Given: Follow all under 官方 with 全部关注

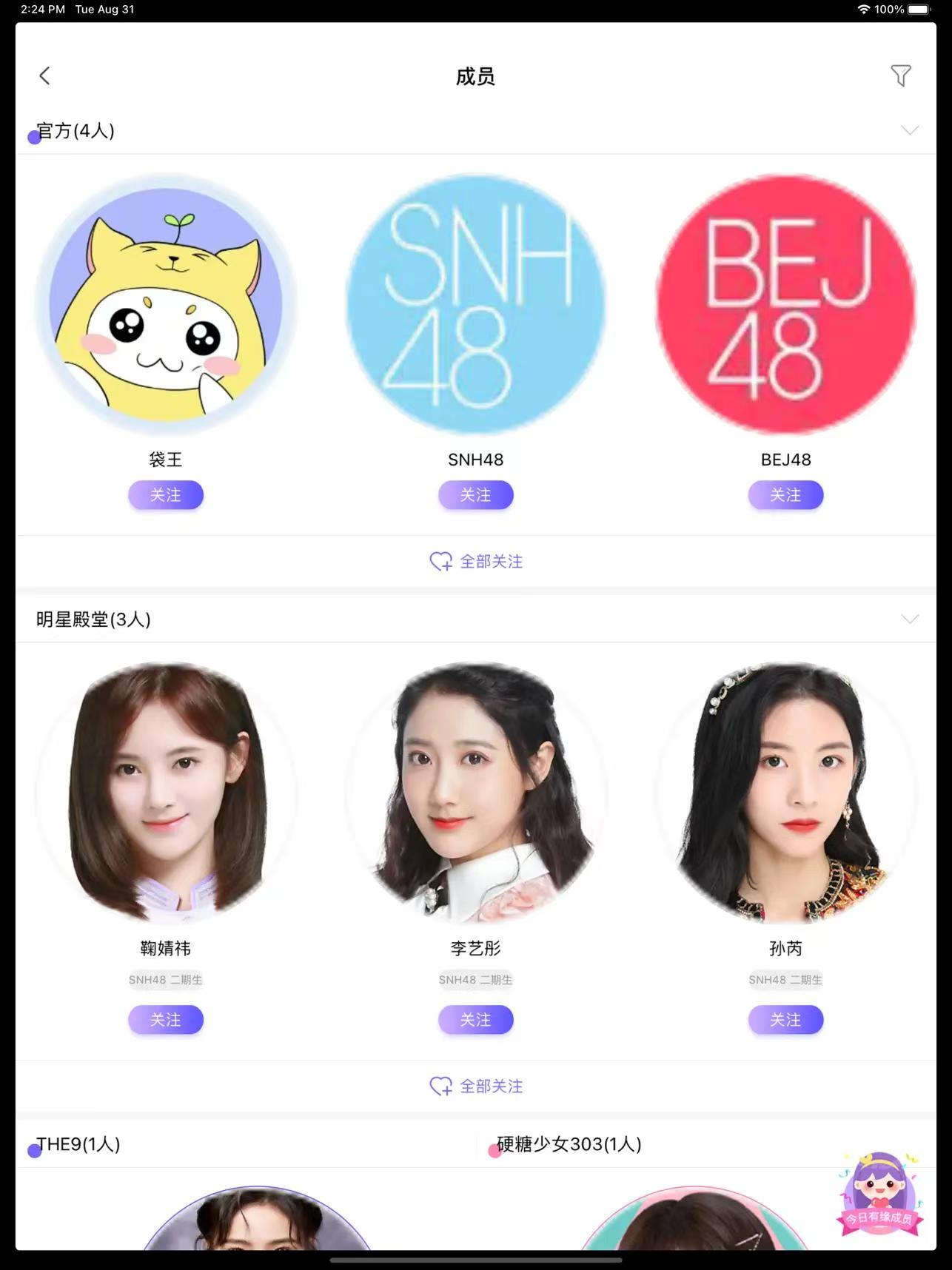Looking at the screenshot, I should tap(476, 562).
